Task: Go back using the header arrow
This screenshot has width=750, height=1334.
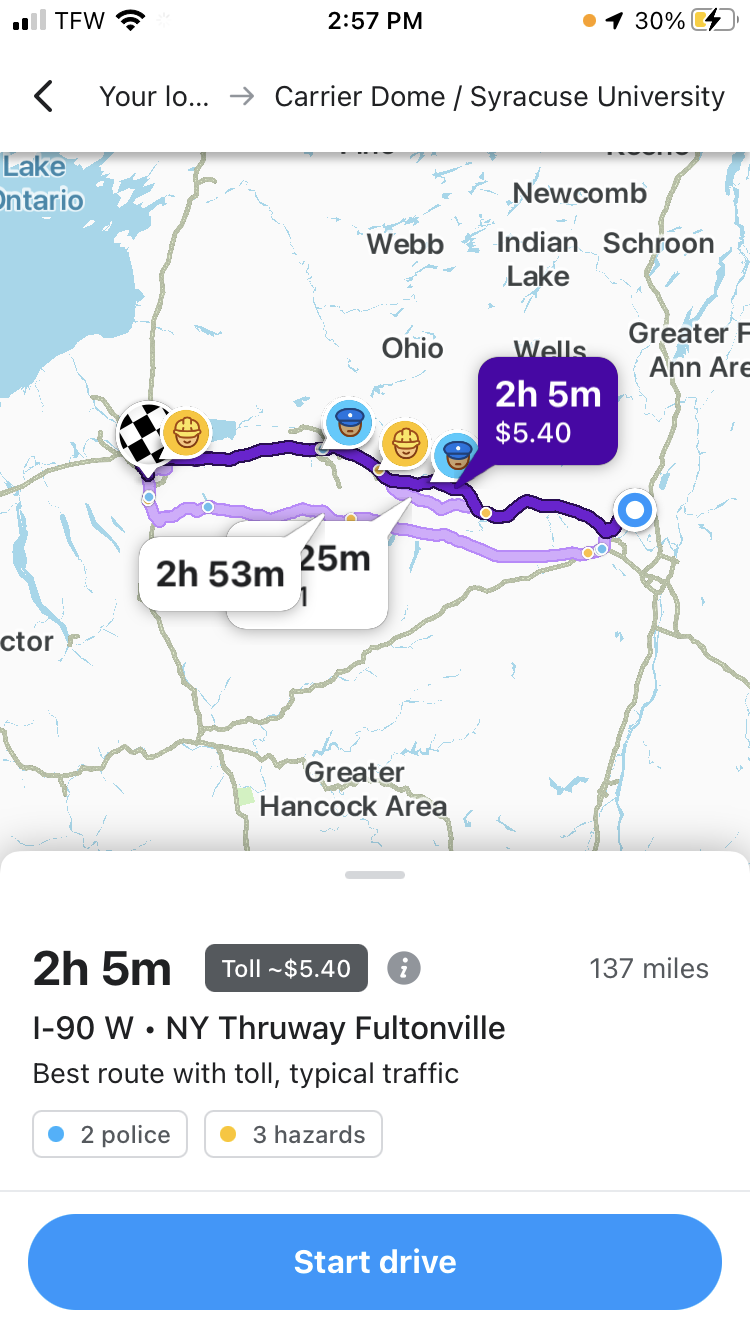Action: 43,97
